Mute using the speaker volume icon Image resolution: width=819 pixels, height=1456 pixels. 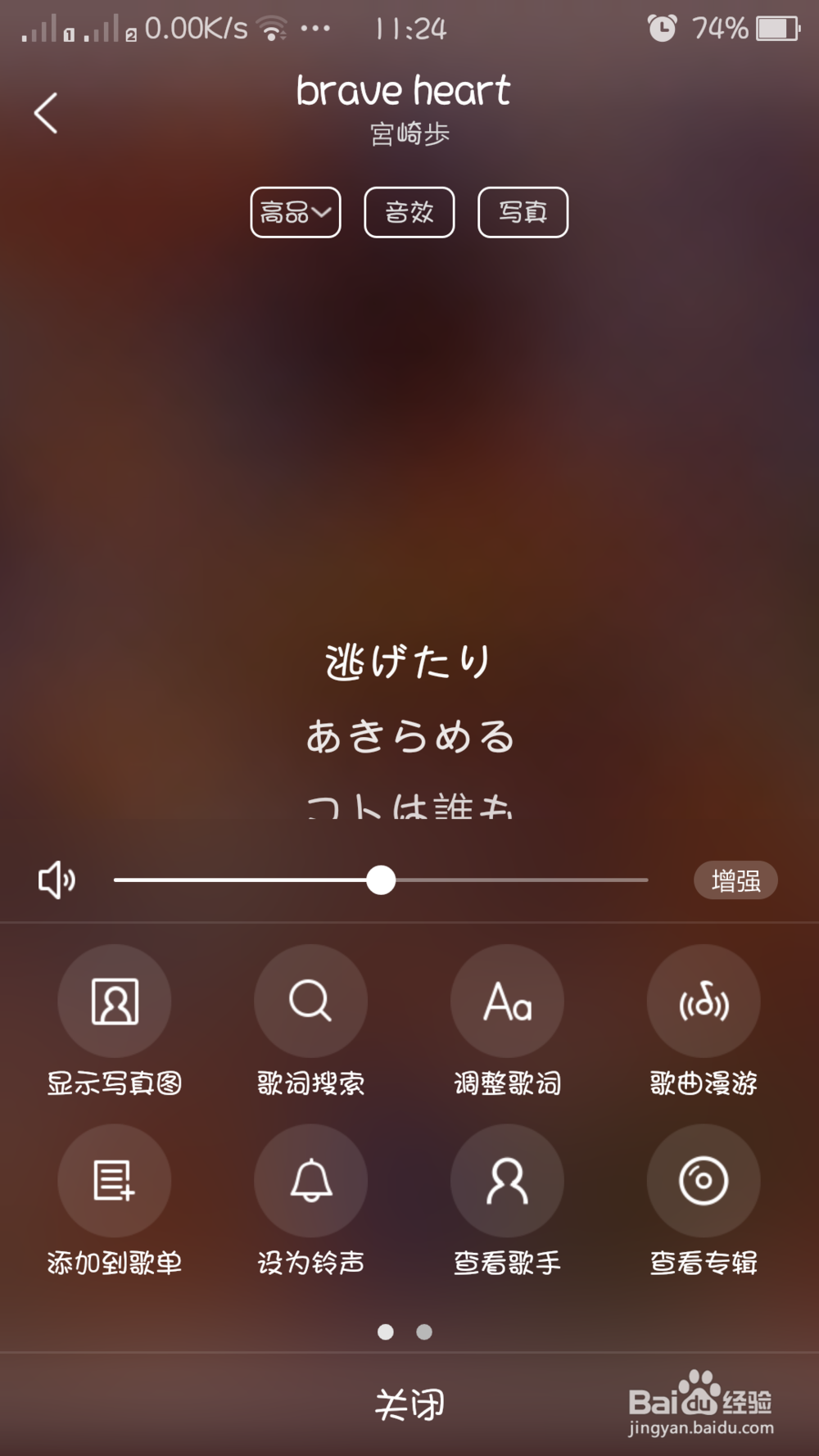coord(57,880)
